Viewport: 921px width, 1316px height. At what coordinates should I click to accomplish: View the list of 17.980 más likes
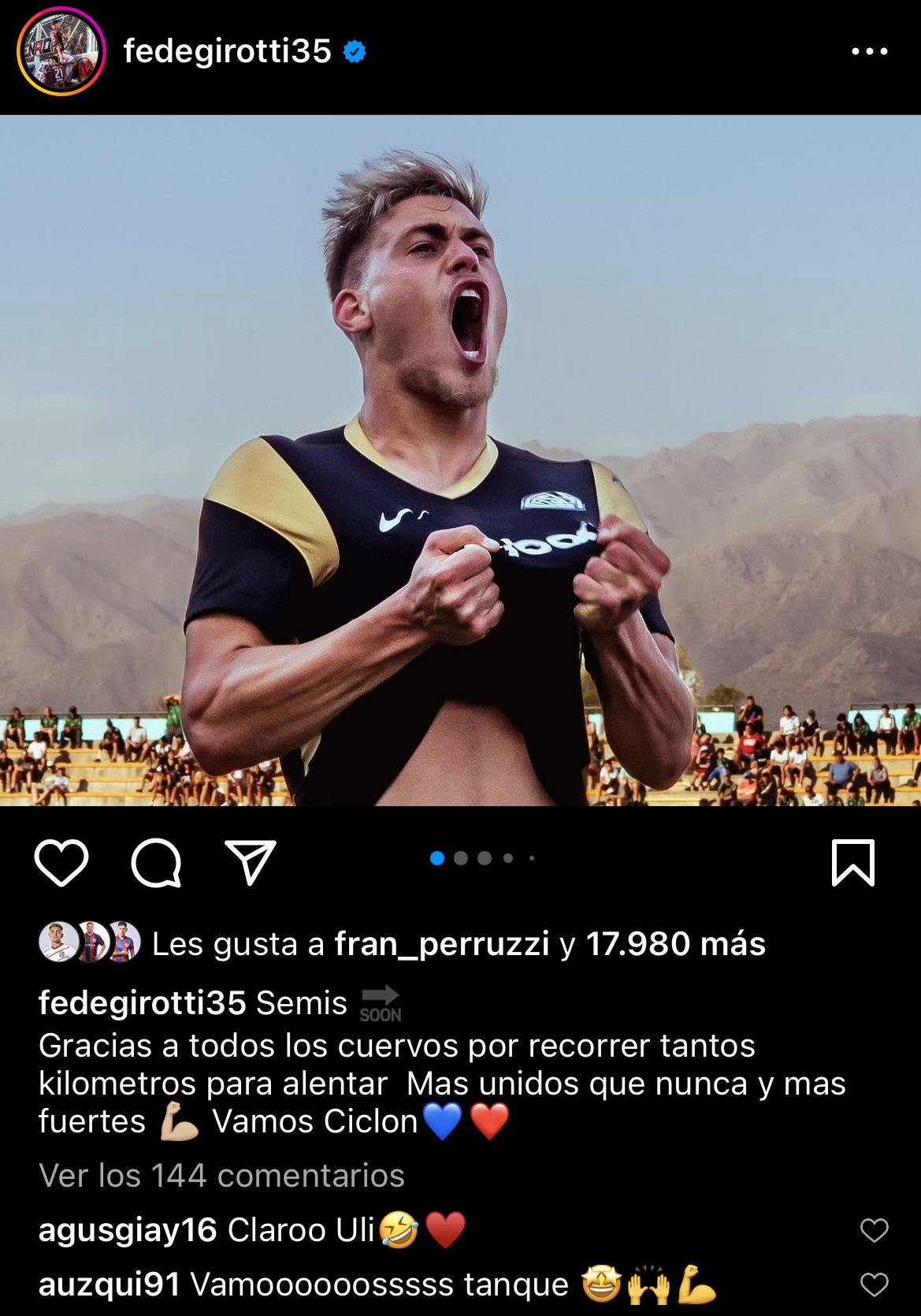click(x=675, y=943)
